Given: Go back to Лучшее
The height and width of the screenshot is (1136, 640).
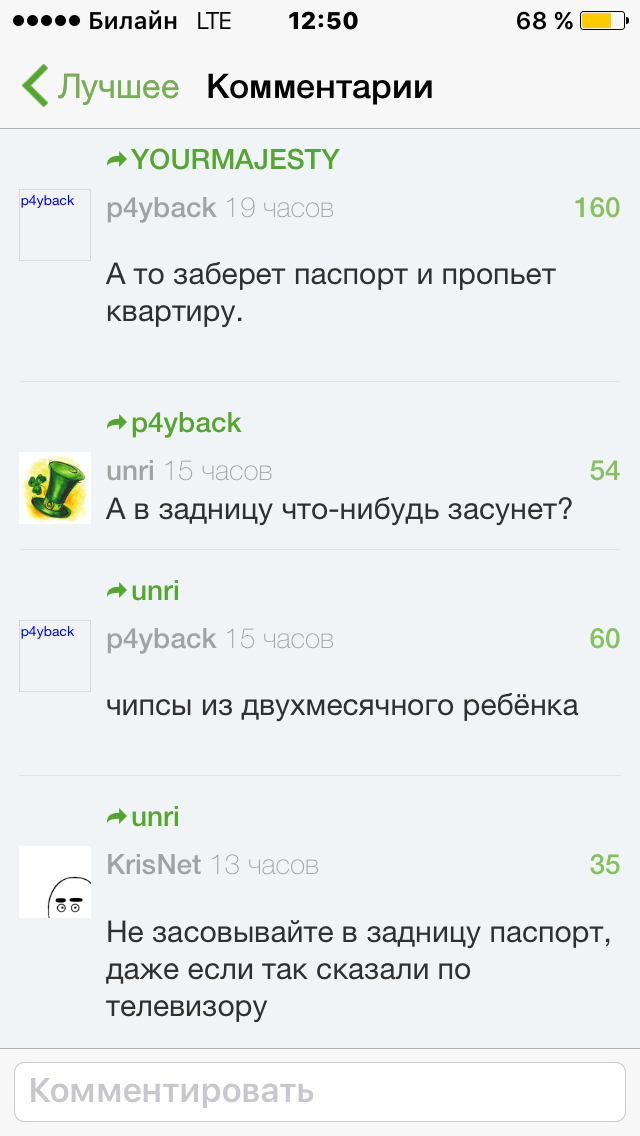Looking at the screenshot, I should click(x=100, y=87).
